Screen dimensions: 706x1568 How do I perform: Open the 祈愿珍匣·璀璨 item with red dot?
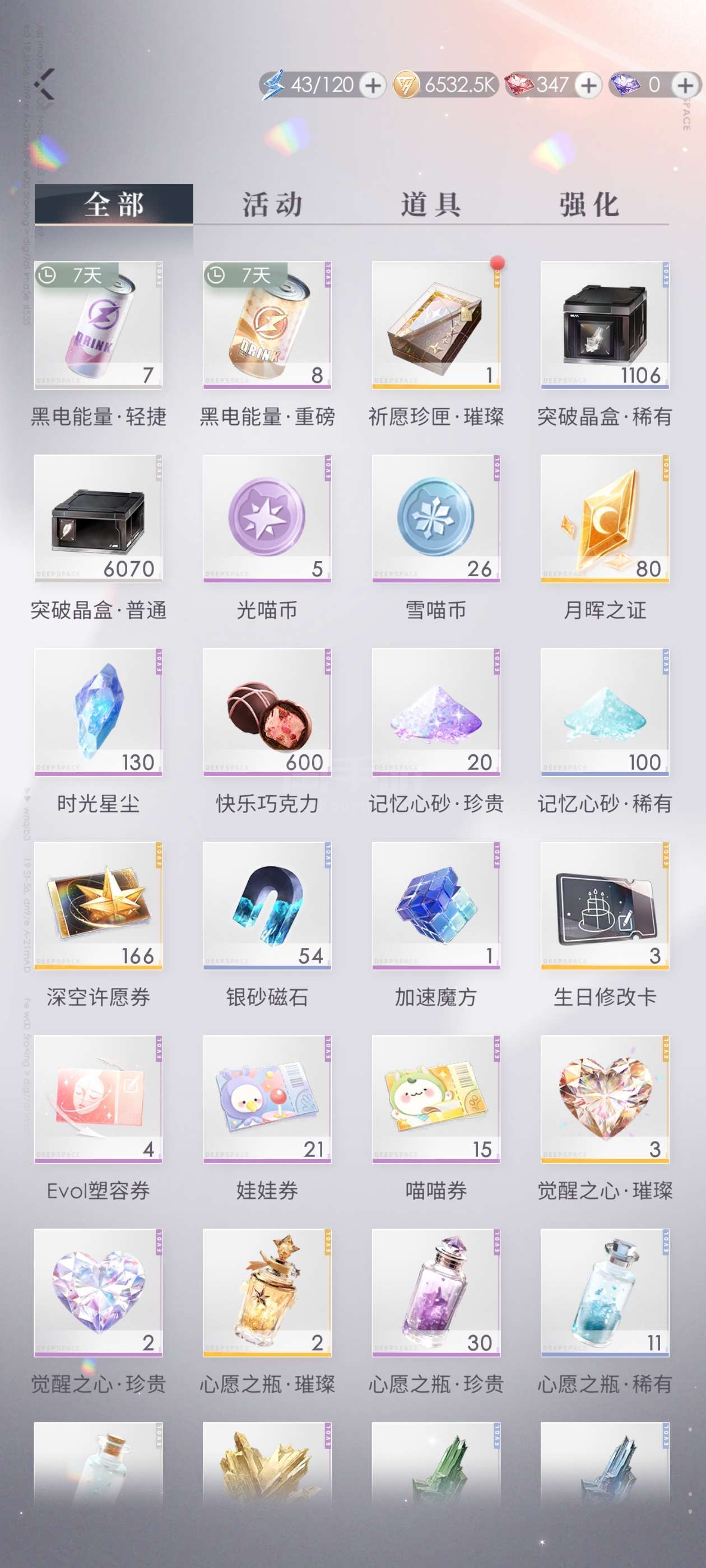435,325
